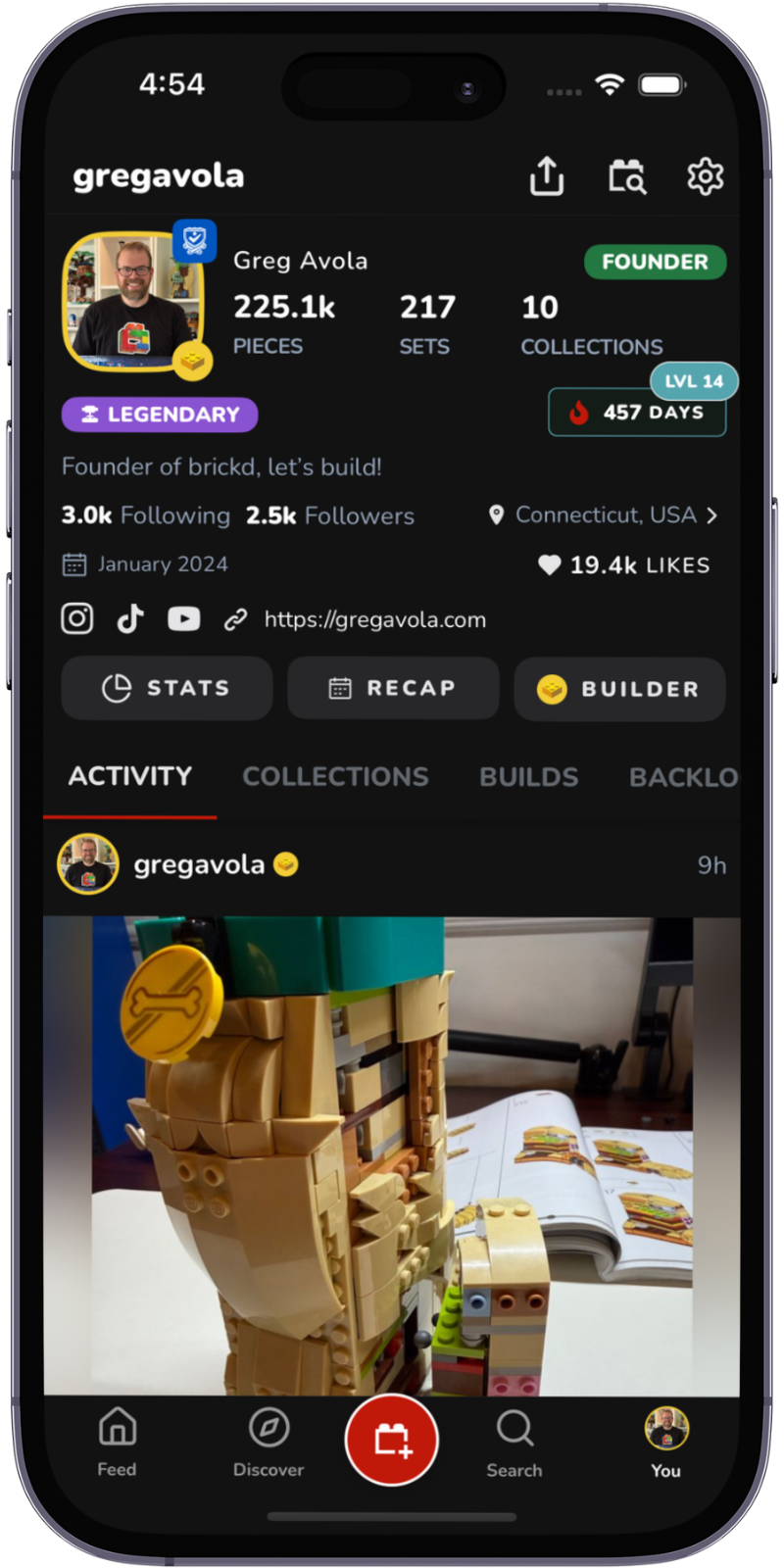
Task: Open the TikTok profile link
Action: (130, 619)
